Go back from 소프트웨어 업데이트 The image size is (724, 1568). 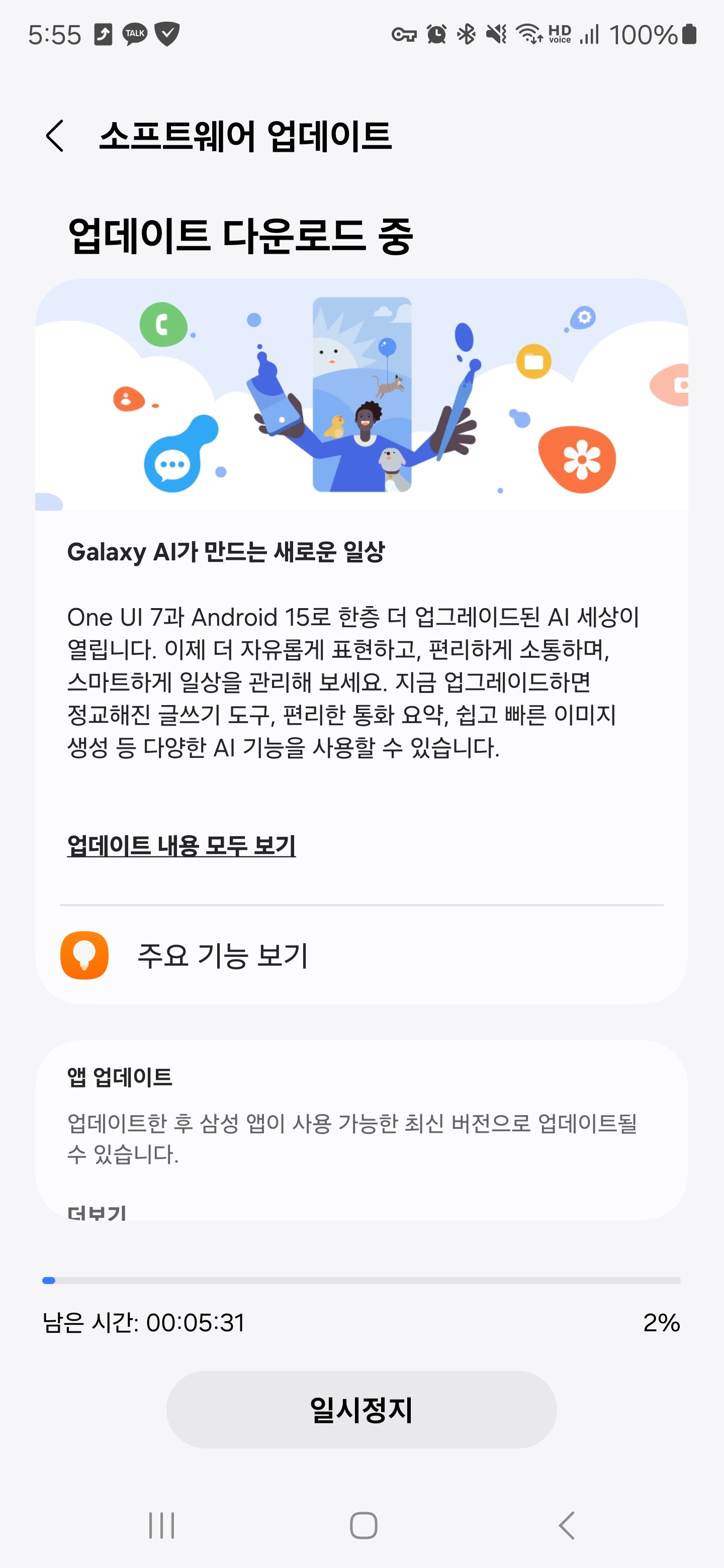point(55,135)
